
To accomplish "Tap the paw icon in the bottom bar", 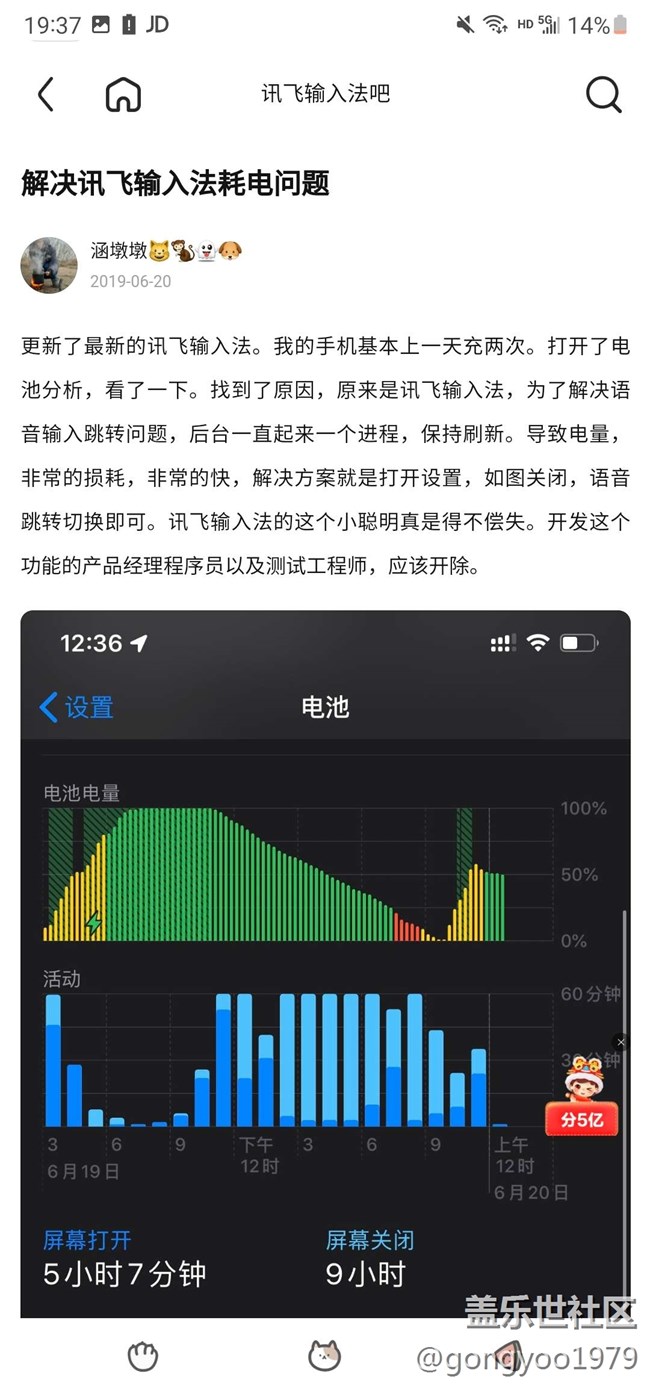I will [143, 1356].
